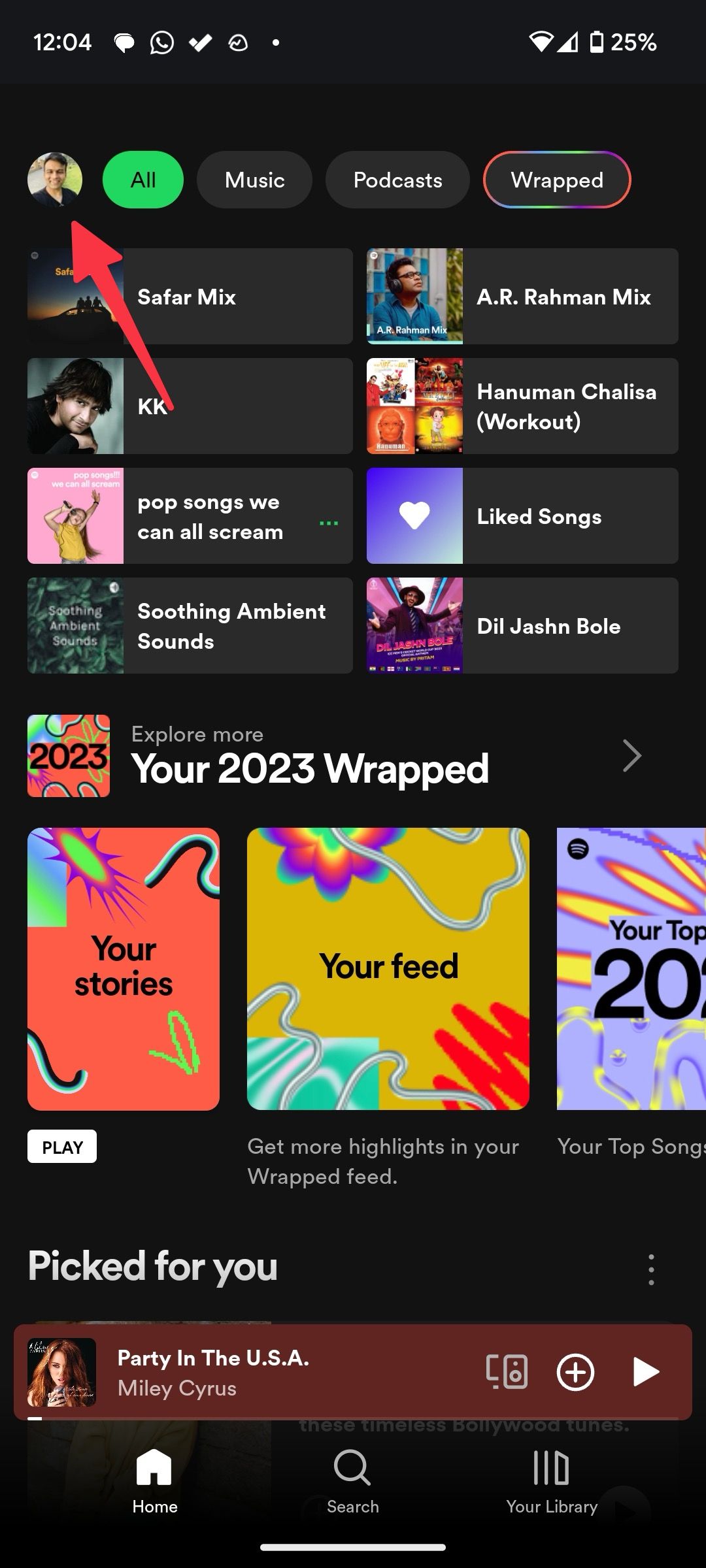Tap the heart icon on Liked Songs

point(414,516)
